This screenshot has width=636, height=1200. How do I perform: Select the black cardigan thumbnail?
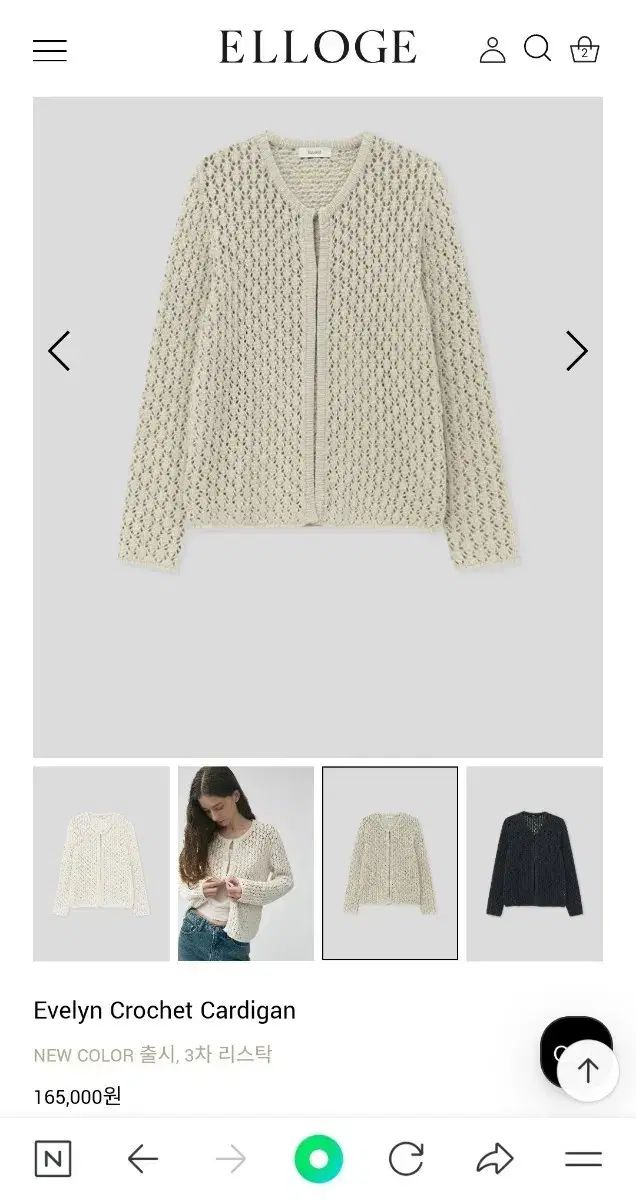534,864
